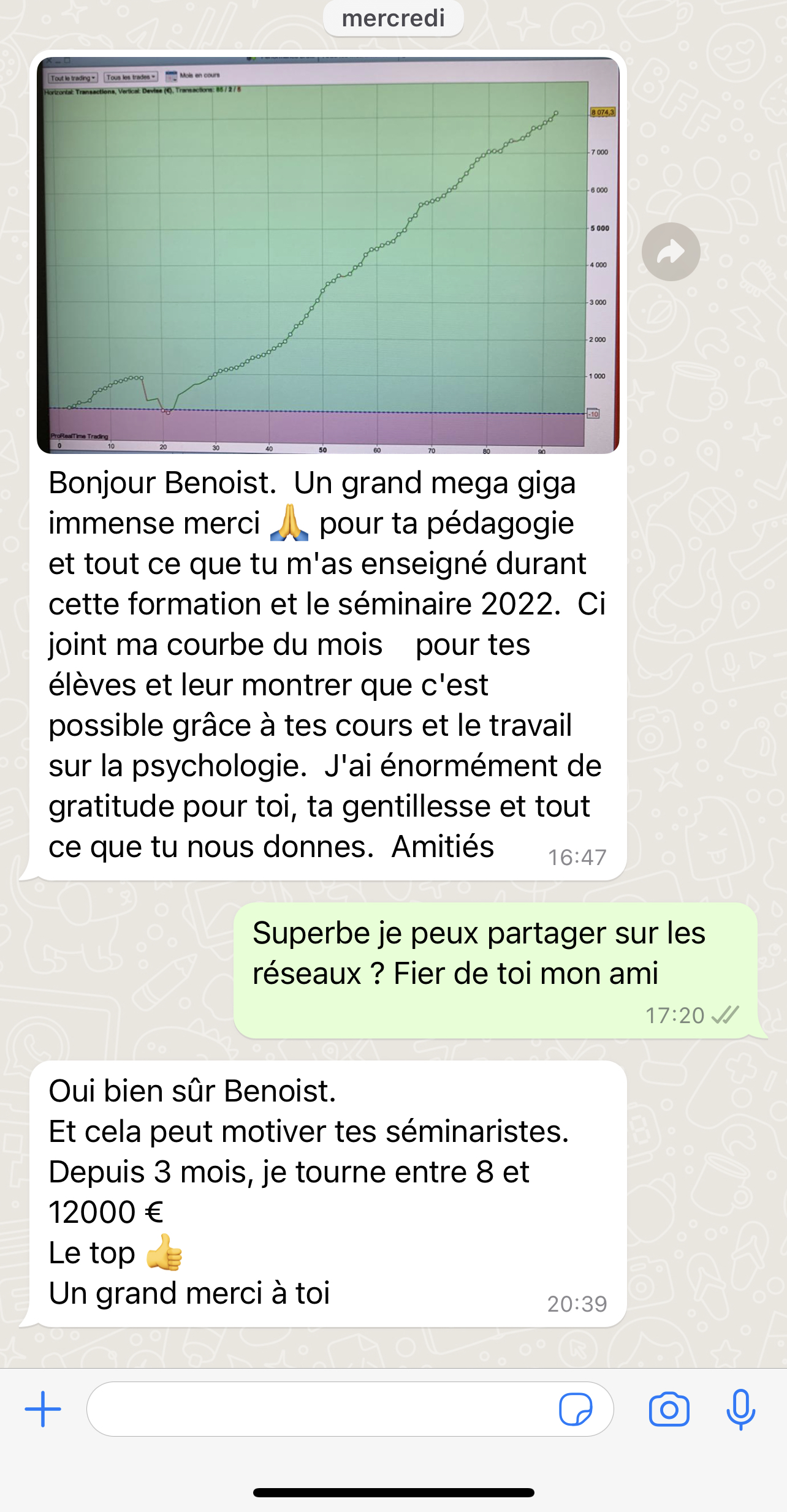This screenshot has width=787, height=1512.
Task: Forward the photo with the arrow button
Action: point(671,252)
